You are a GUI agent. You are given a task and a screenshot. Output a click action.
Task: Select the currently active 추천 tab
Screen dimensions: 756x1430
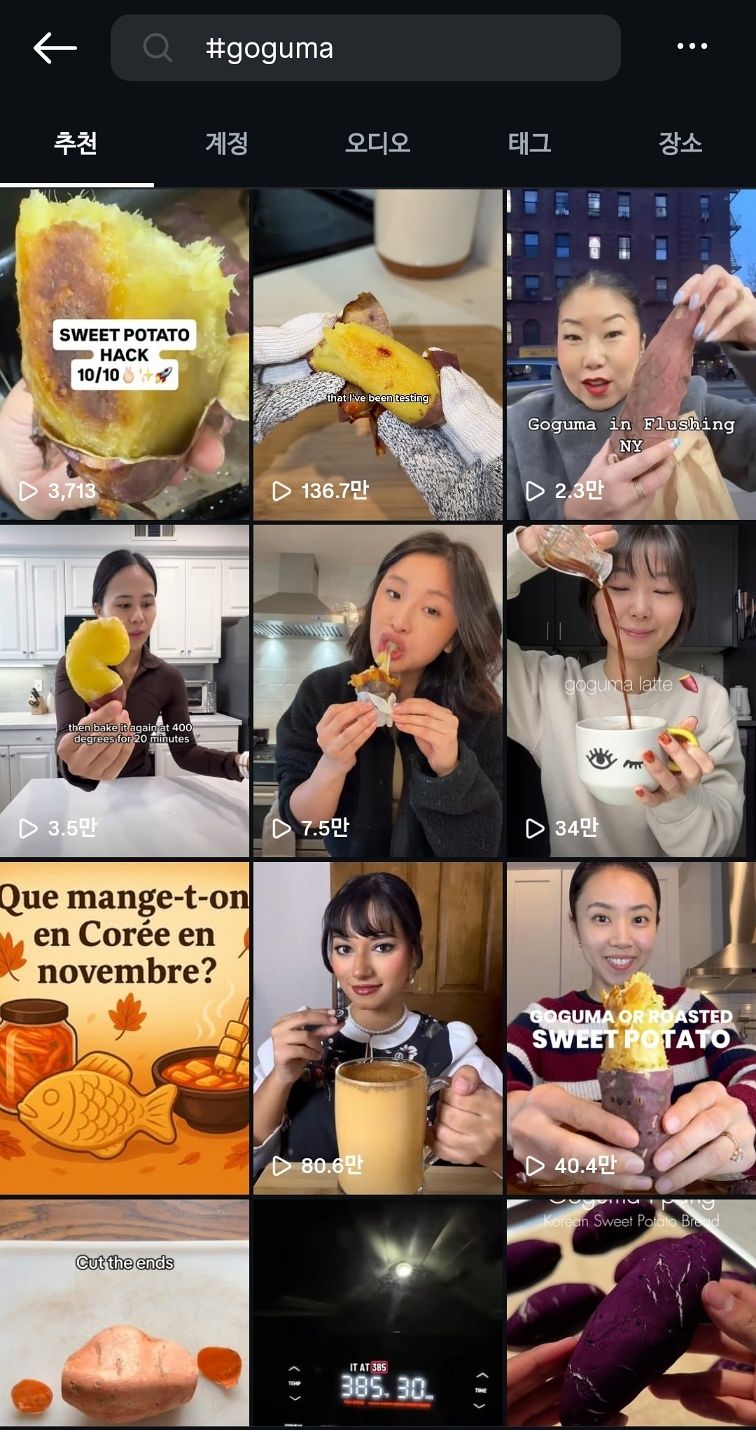[x=77, y=144]
